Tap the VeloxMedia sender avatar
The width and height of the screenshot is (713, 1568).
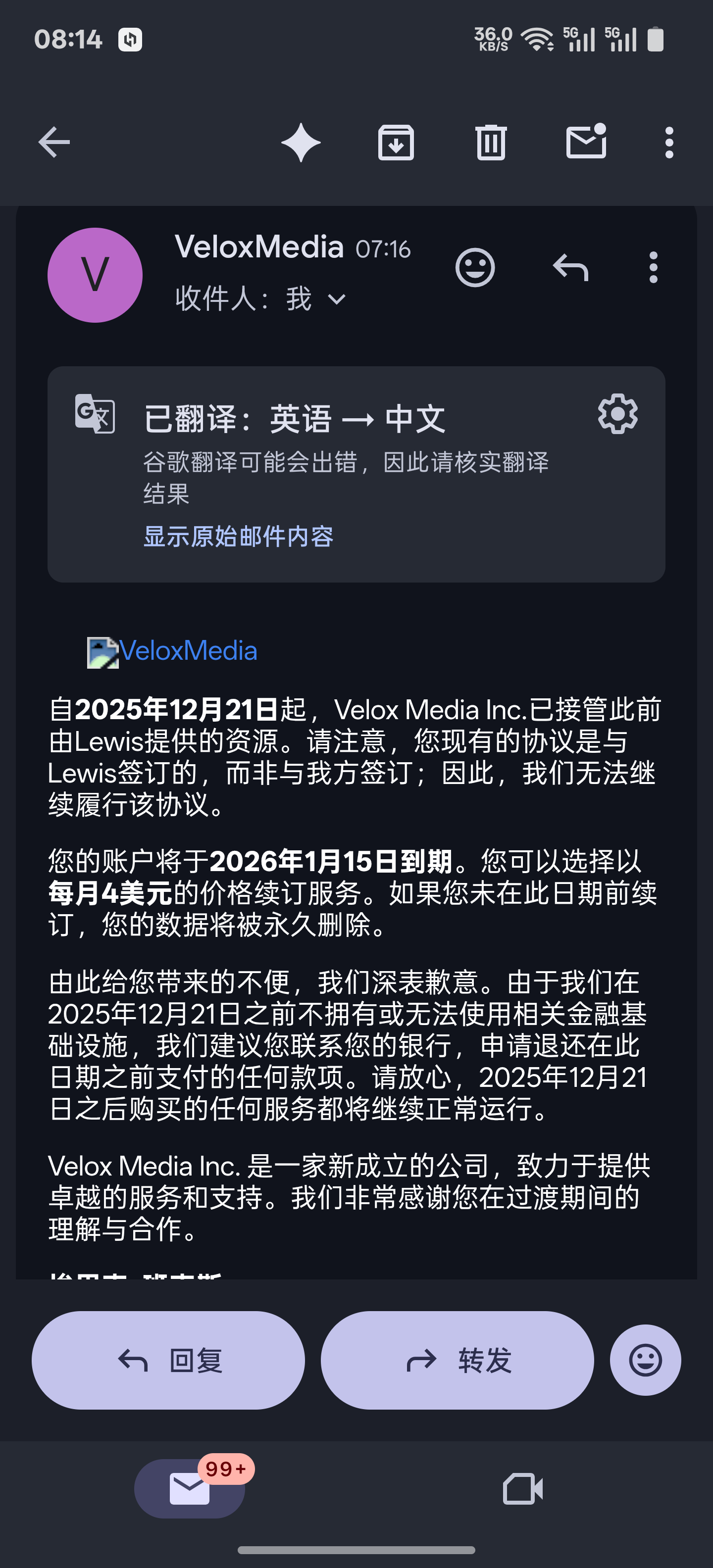pos(95,275)
